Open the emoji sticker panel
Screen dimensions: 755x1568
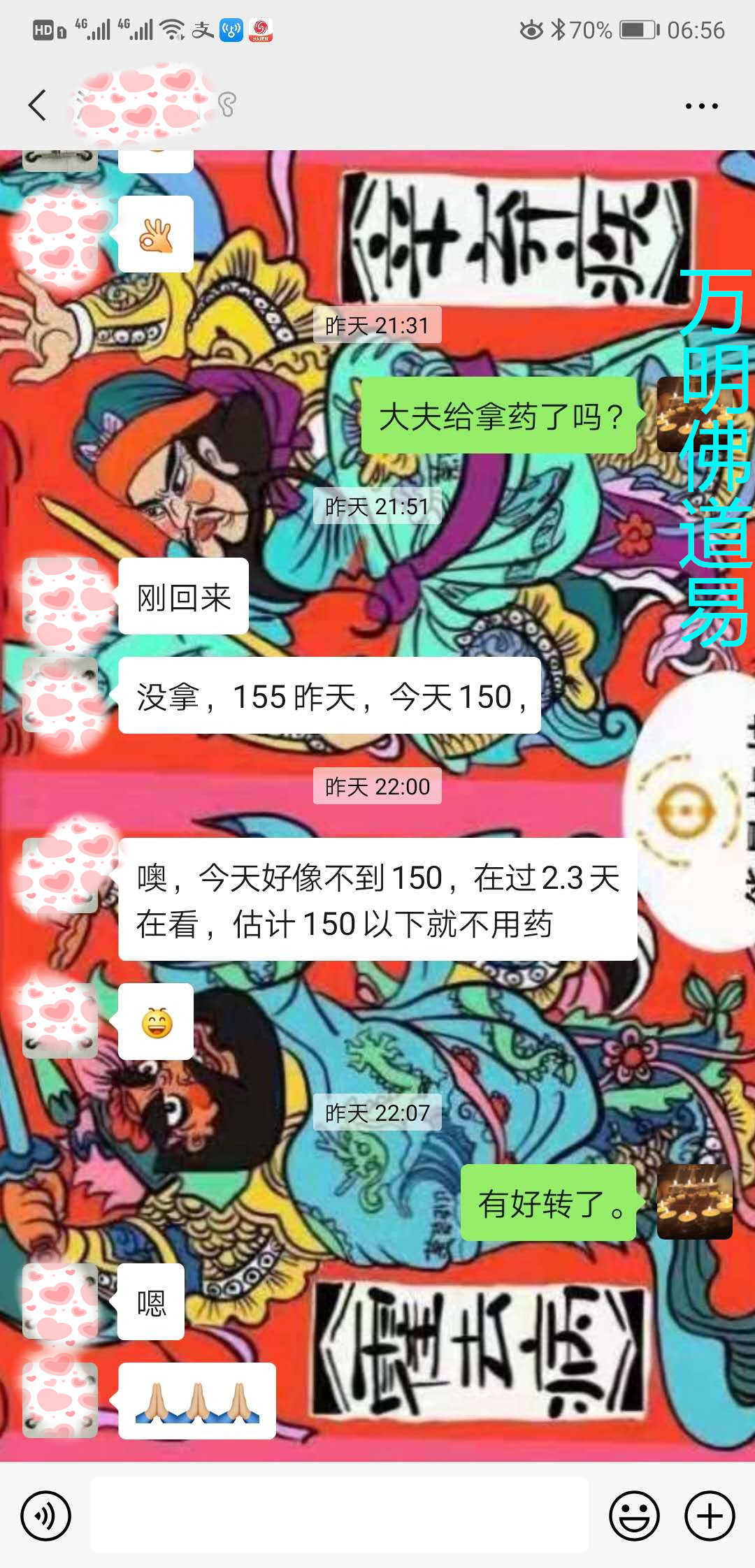[x=634, y=1516]
